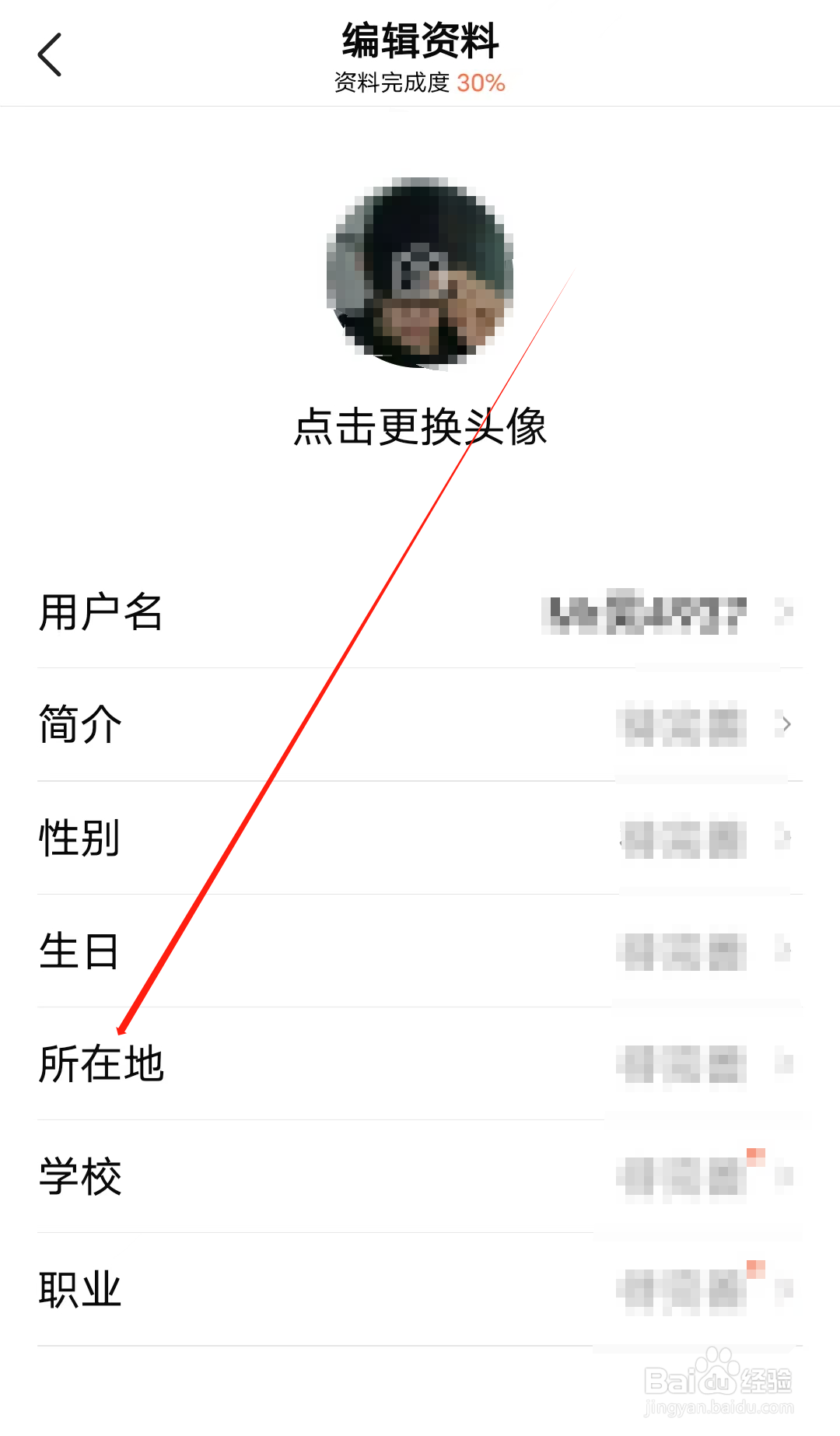Tap the blurred username value
Viewport: 840px width, 1436px height.
tap(646, 614)
